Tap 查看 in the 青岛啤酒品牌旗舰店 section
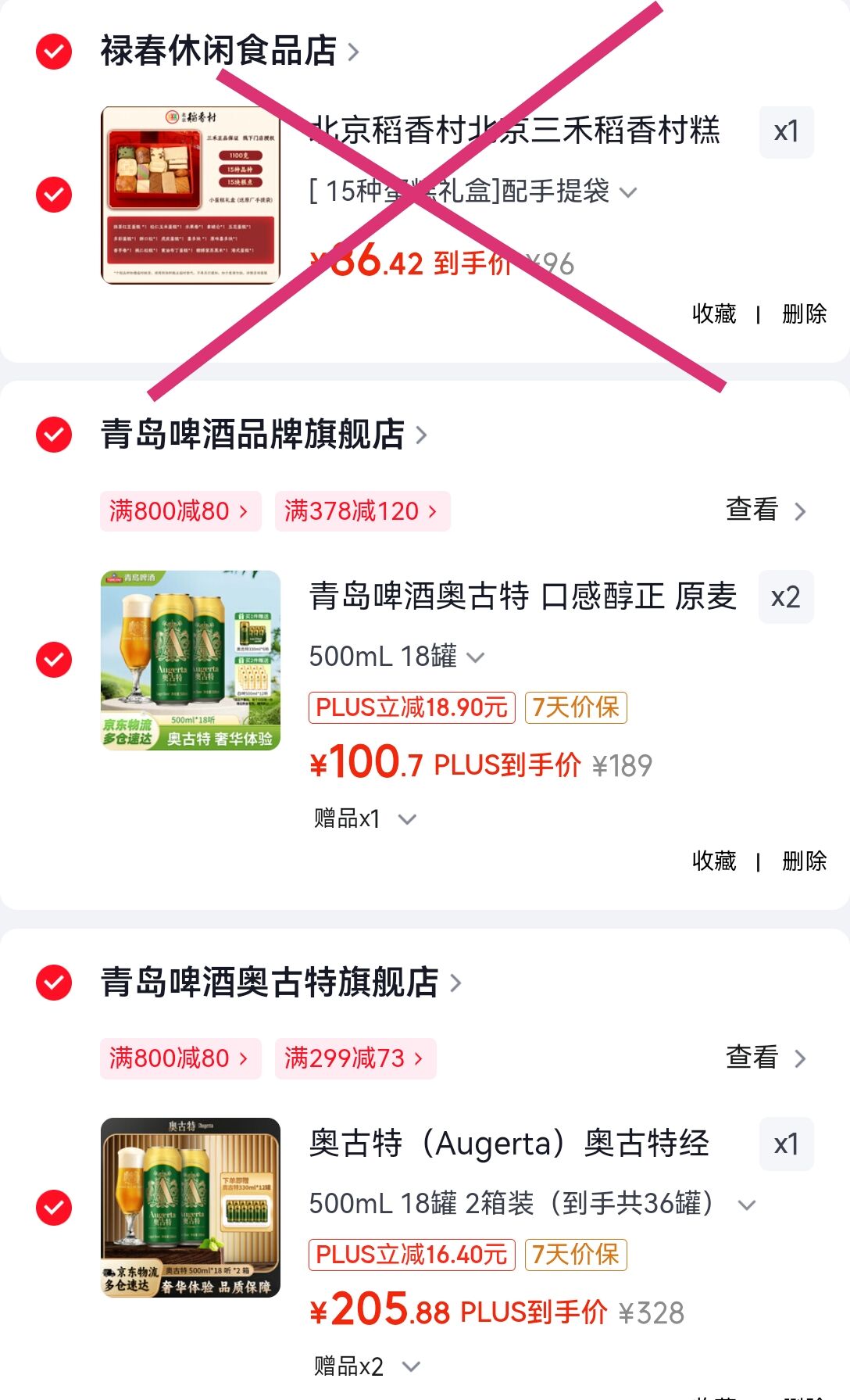 765,510
